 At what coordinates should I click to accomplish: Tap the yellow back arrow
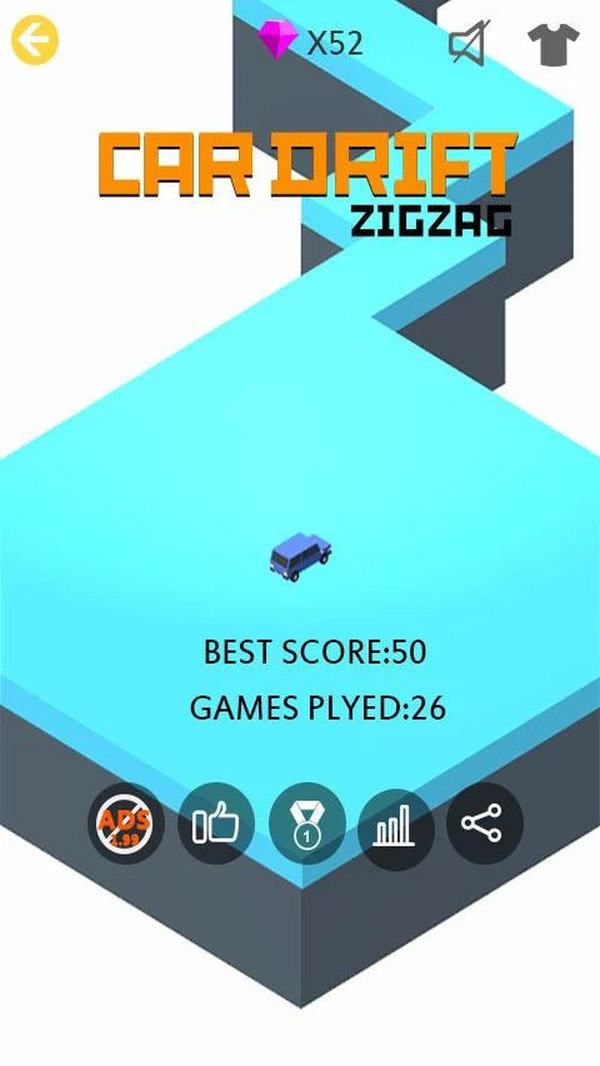click(35, 40)
